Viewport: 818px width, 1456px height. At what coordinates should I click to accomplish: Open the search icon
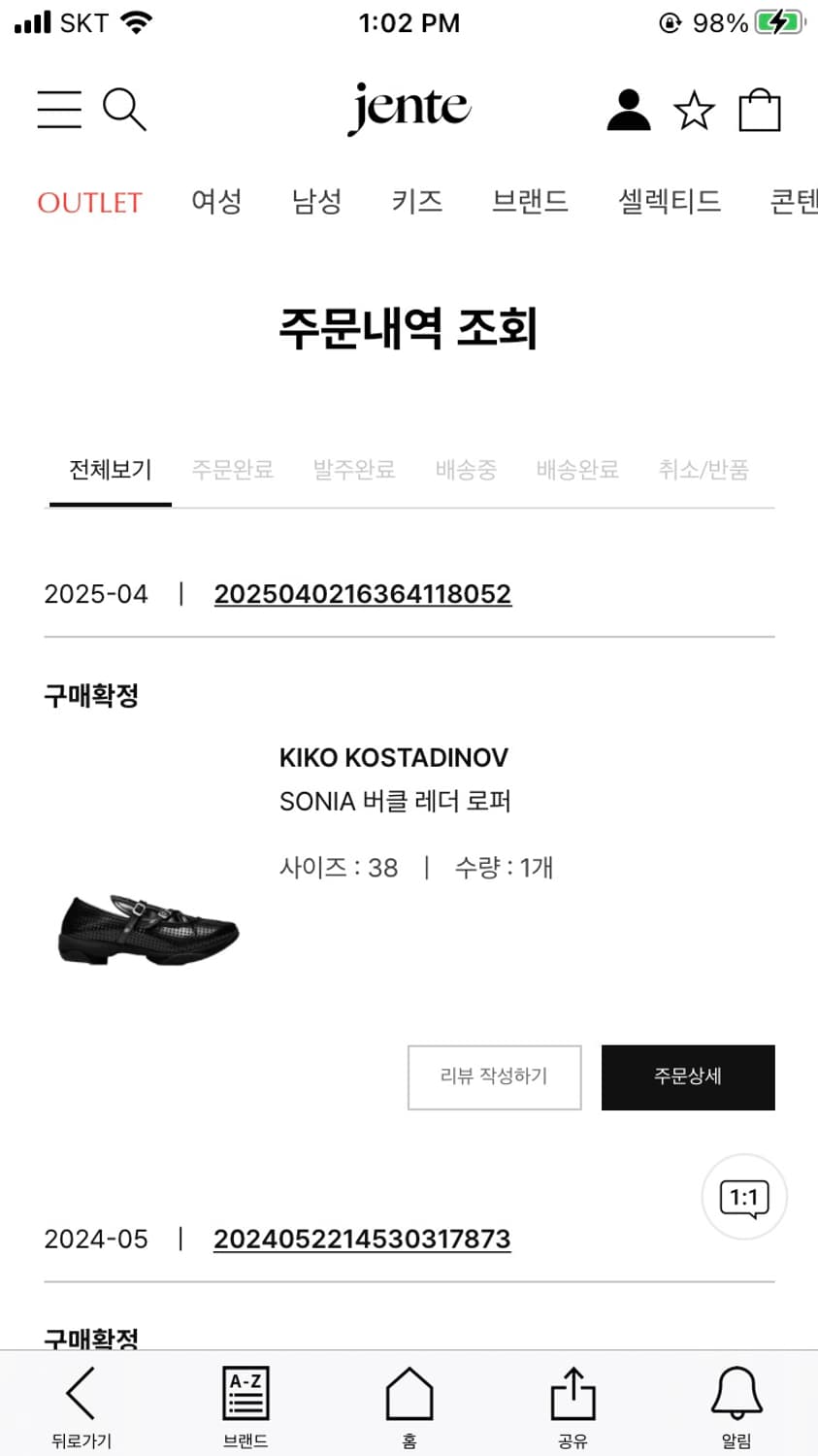[124, 110]
